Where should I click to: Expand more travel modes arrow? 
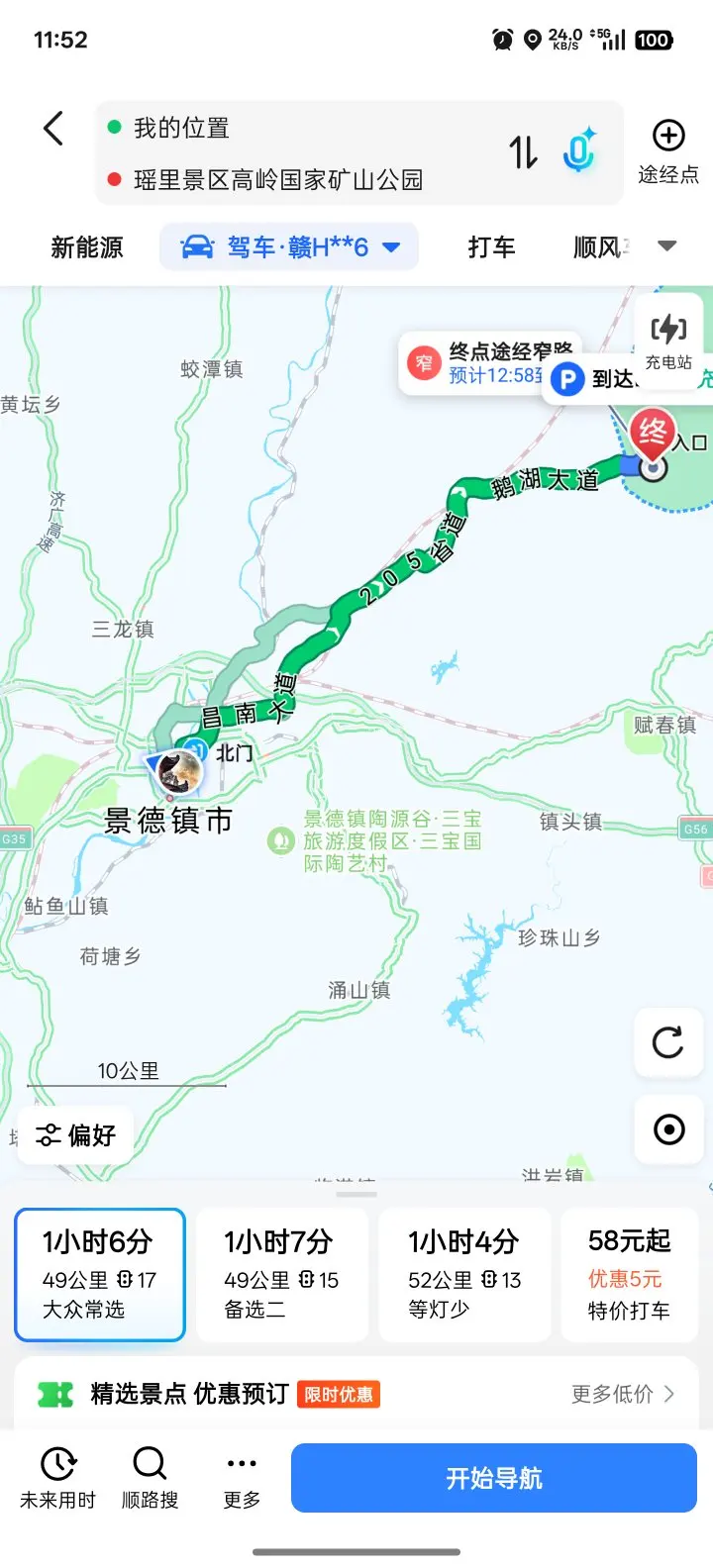[667, 246]
